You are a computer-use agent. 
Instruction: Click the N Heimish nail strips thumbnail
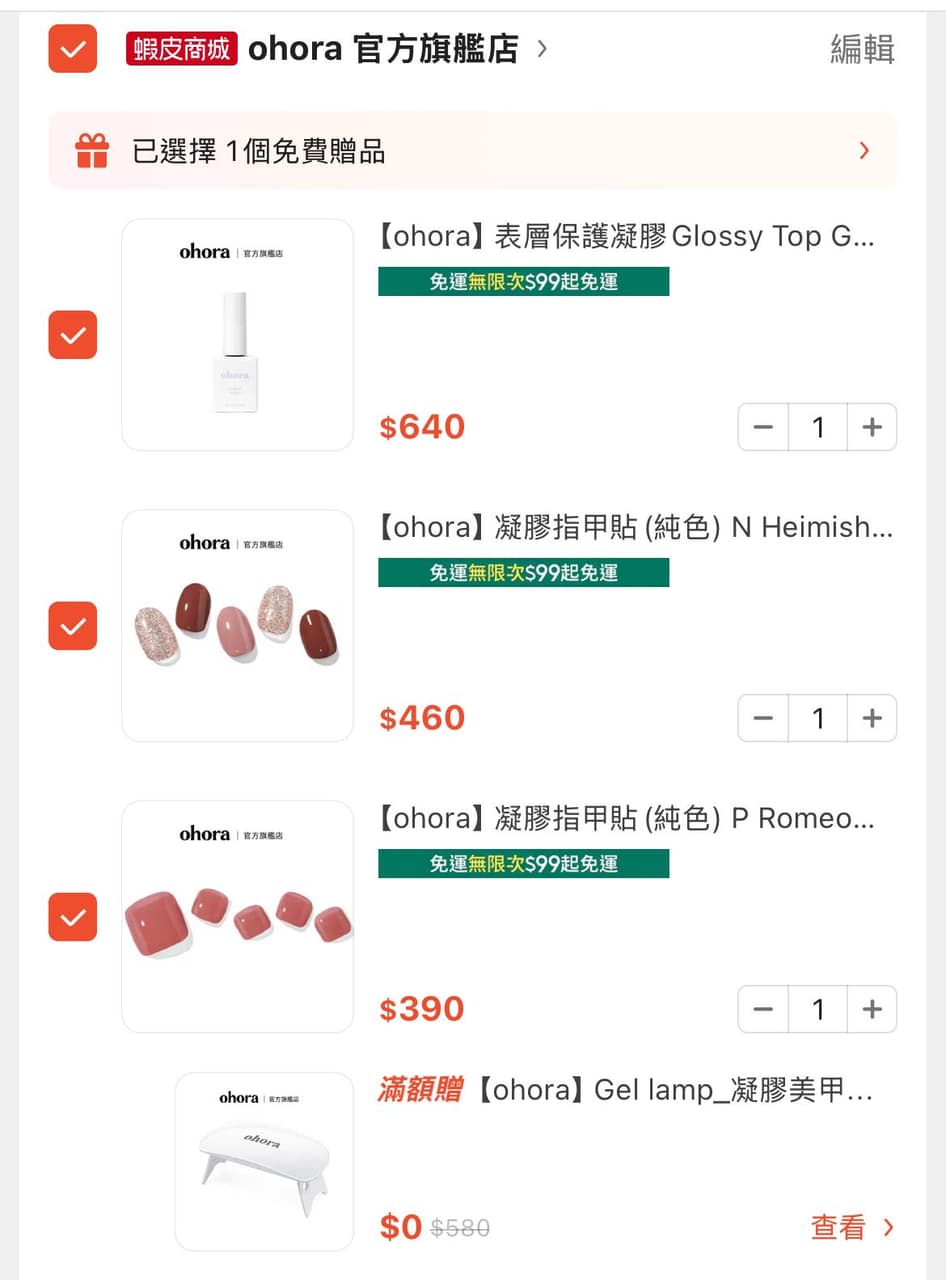click(236, 626)
